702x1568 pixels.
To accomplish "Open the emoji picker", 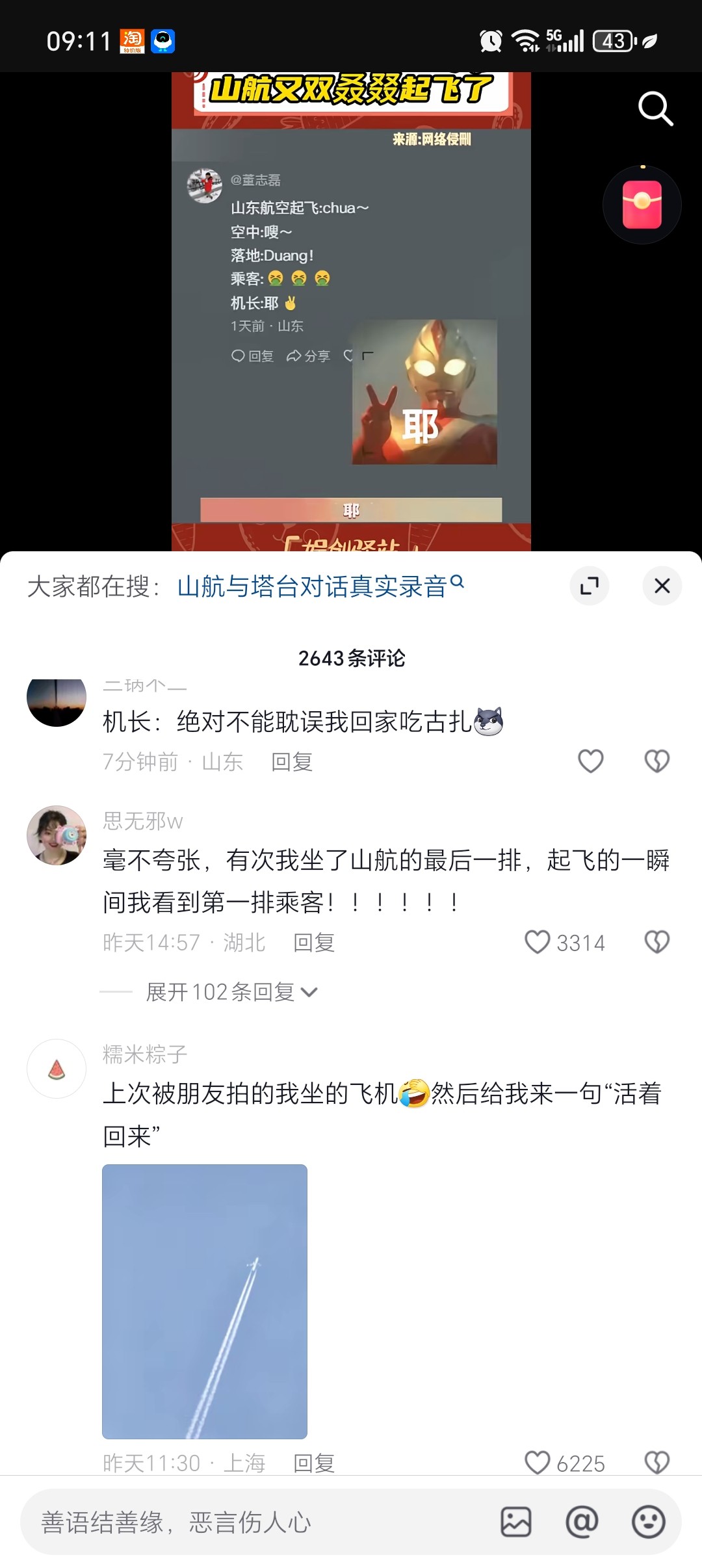I will tap(649, 1522).
